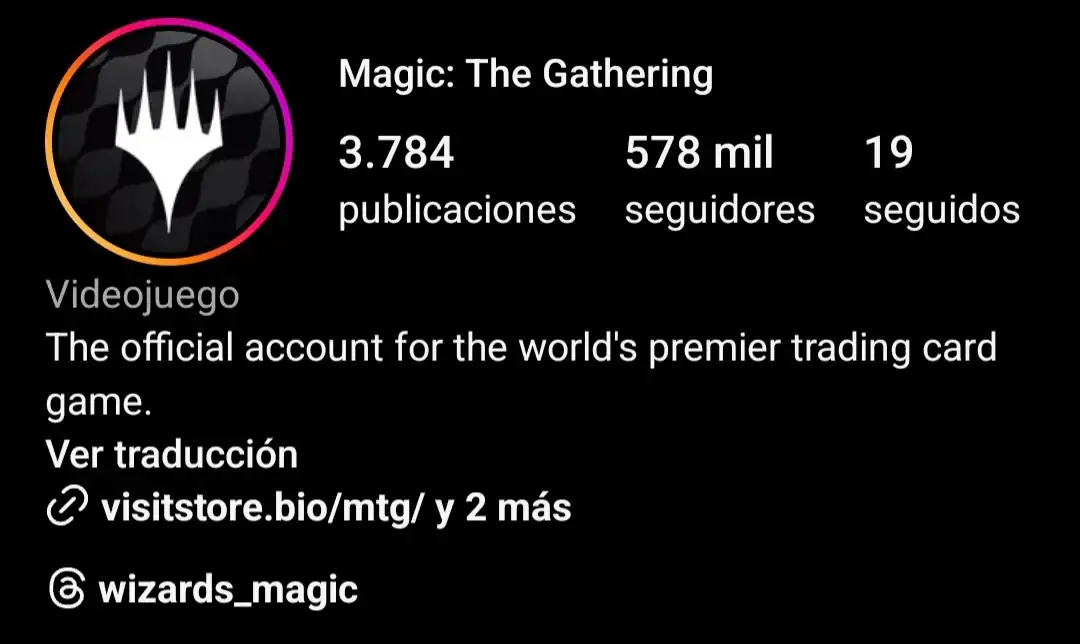Viewport: 1080px width, 644px height.
Task: Tap Ver traducción for the bio
Action: pos(172,455)
